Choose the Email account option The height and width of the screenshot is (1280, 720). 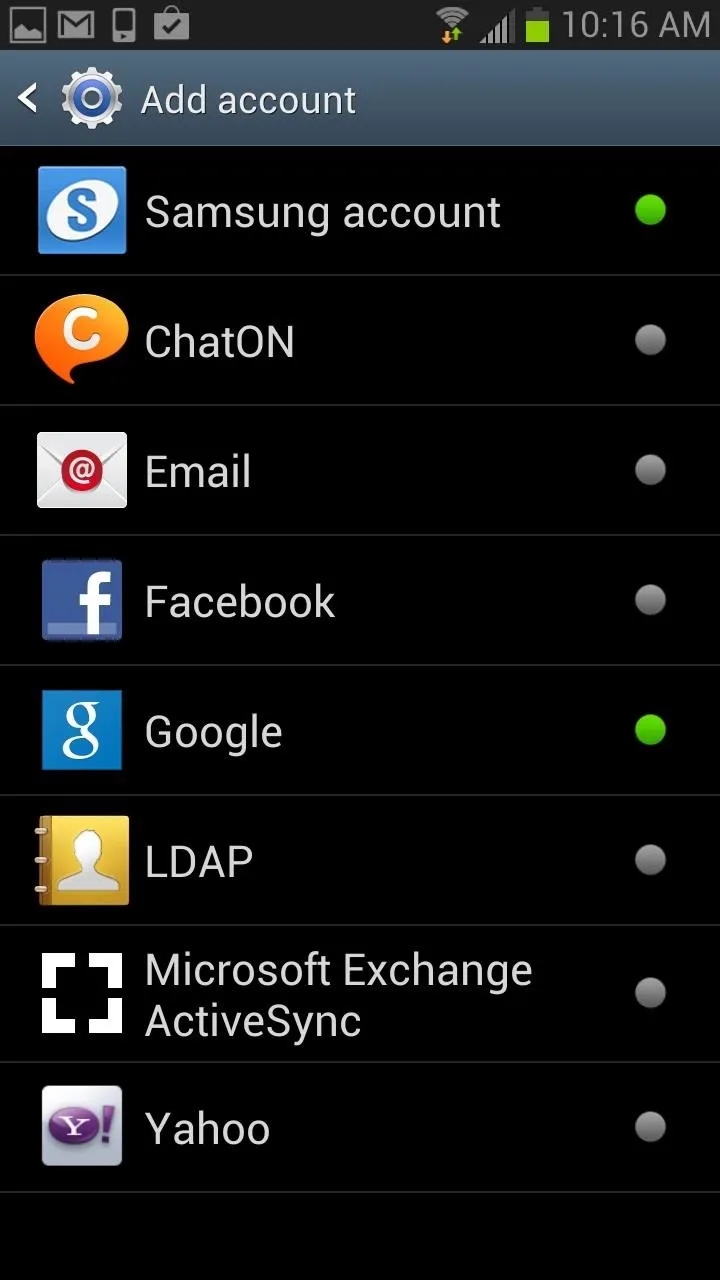(x=360, y=471)
